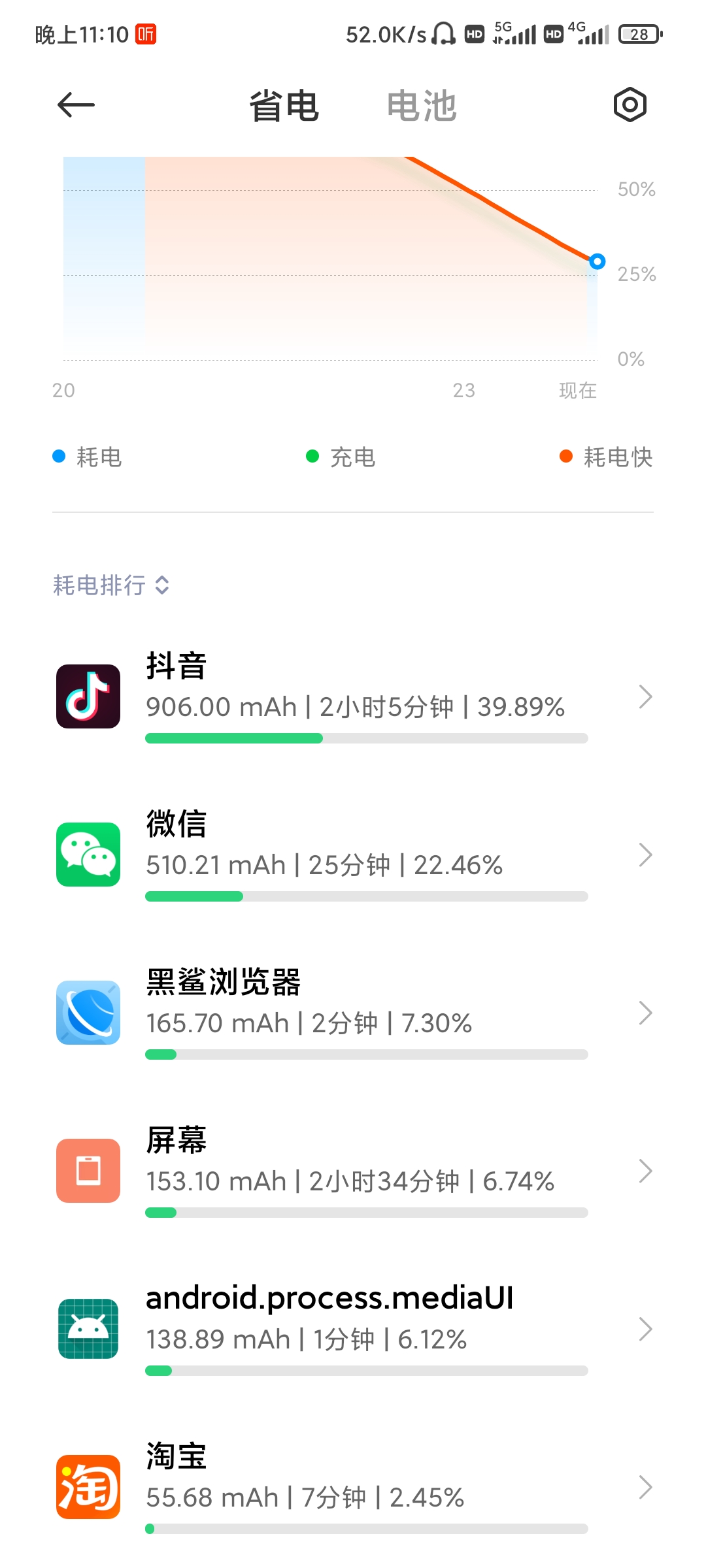Open battery settings hexagon icon
The width and height of the screenshot is (706, 1568).
(x=630, y=105)
